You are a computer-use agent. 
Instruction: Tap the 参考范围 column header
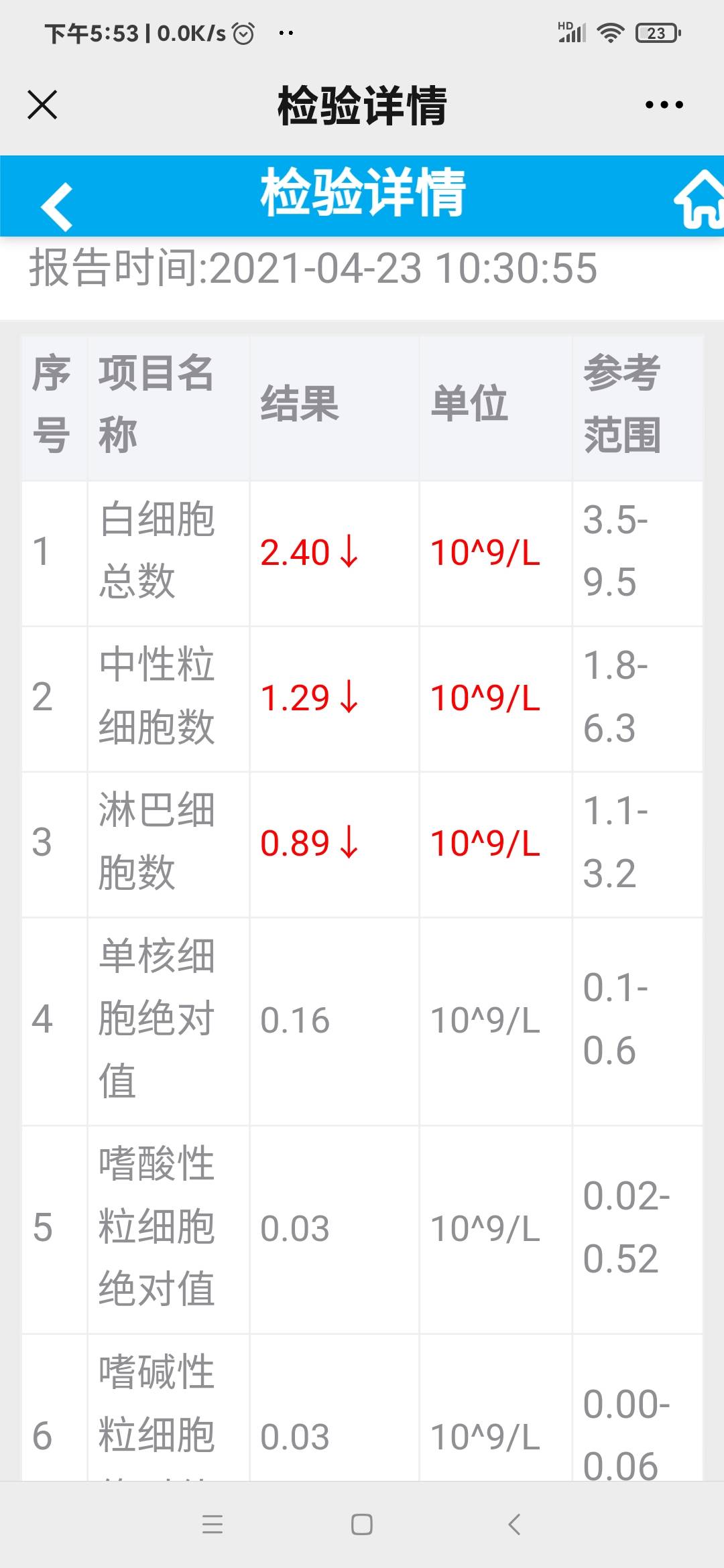623,402
